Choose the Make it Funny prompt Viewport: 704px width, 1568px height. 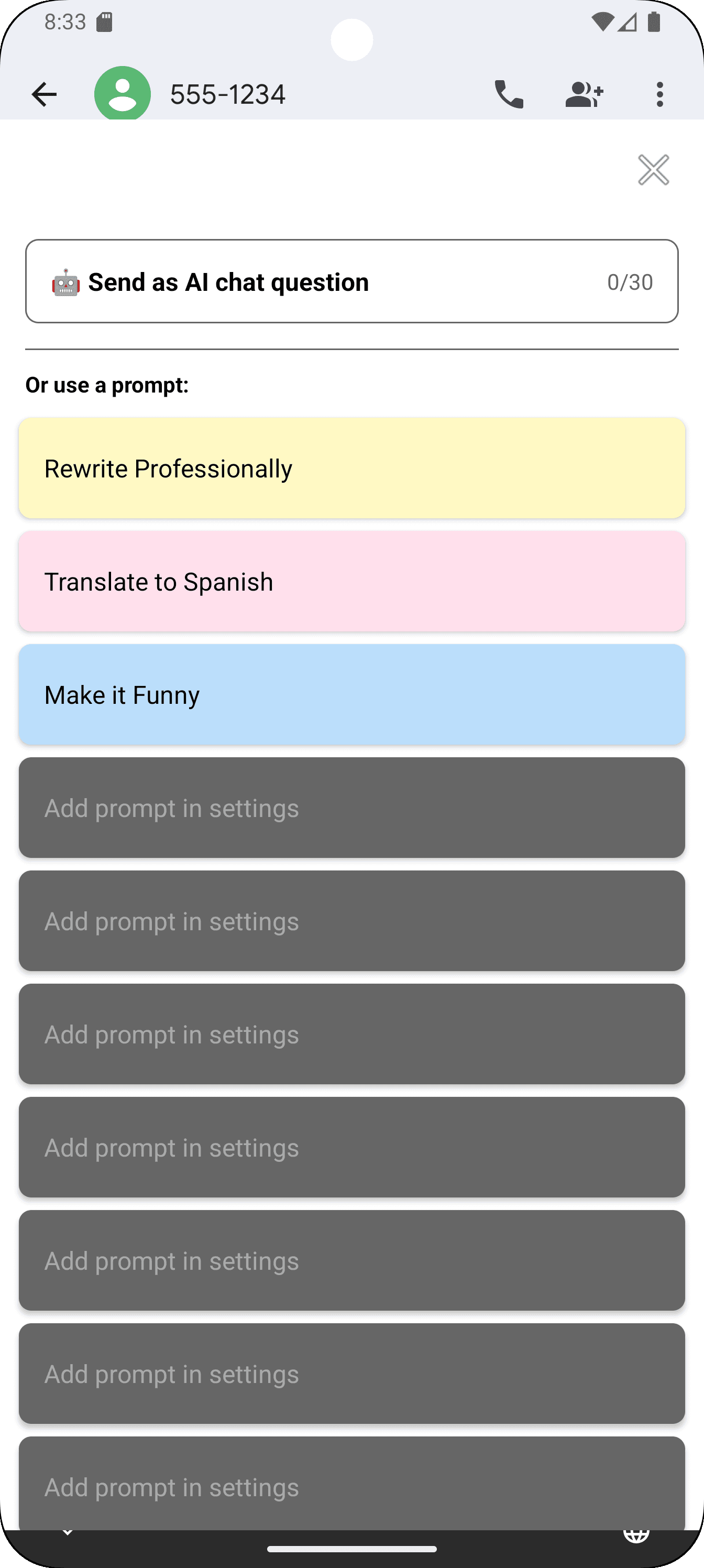pos(351,694)
